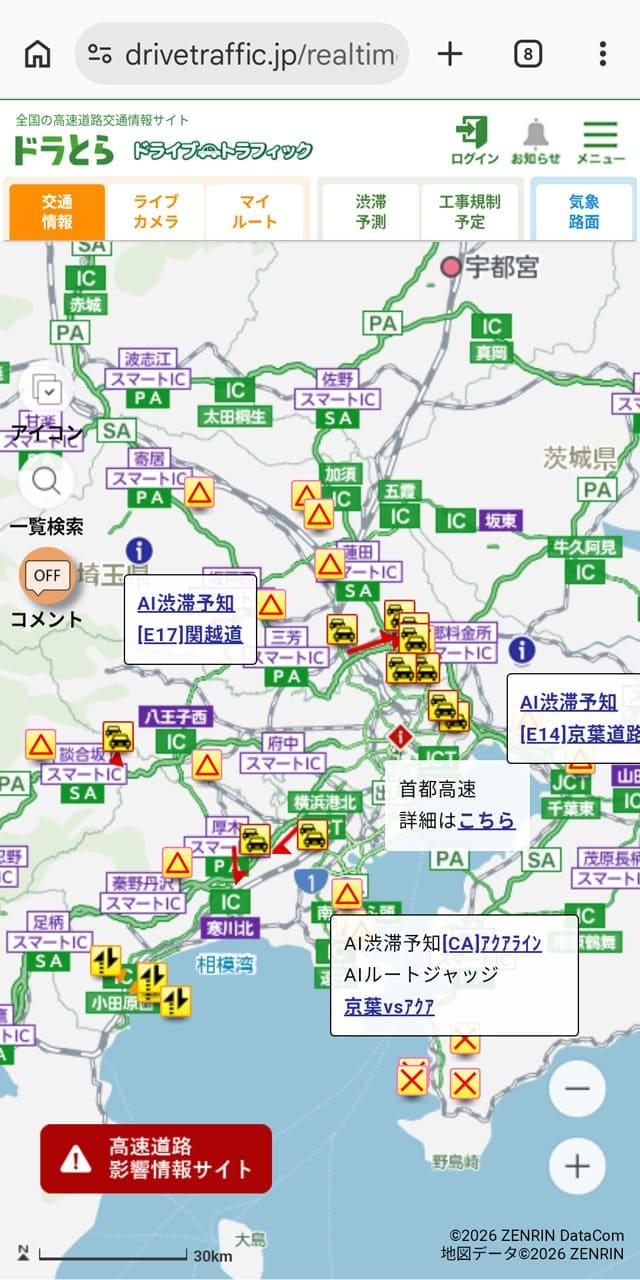Open the アイコン map icon settings
This screenshot has width=640, height=1280.
click(x=46, y=390)
